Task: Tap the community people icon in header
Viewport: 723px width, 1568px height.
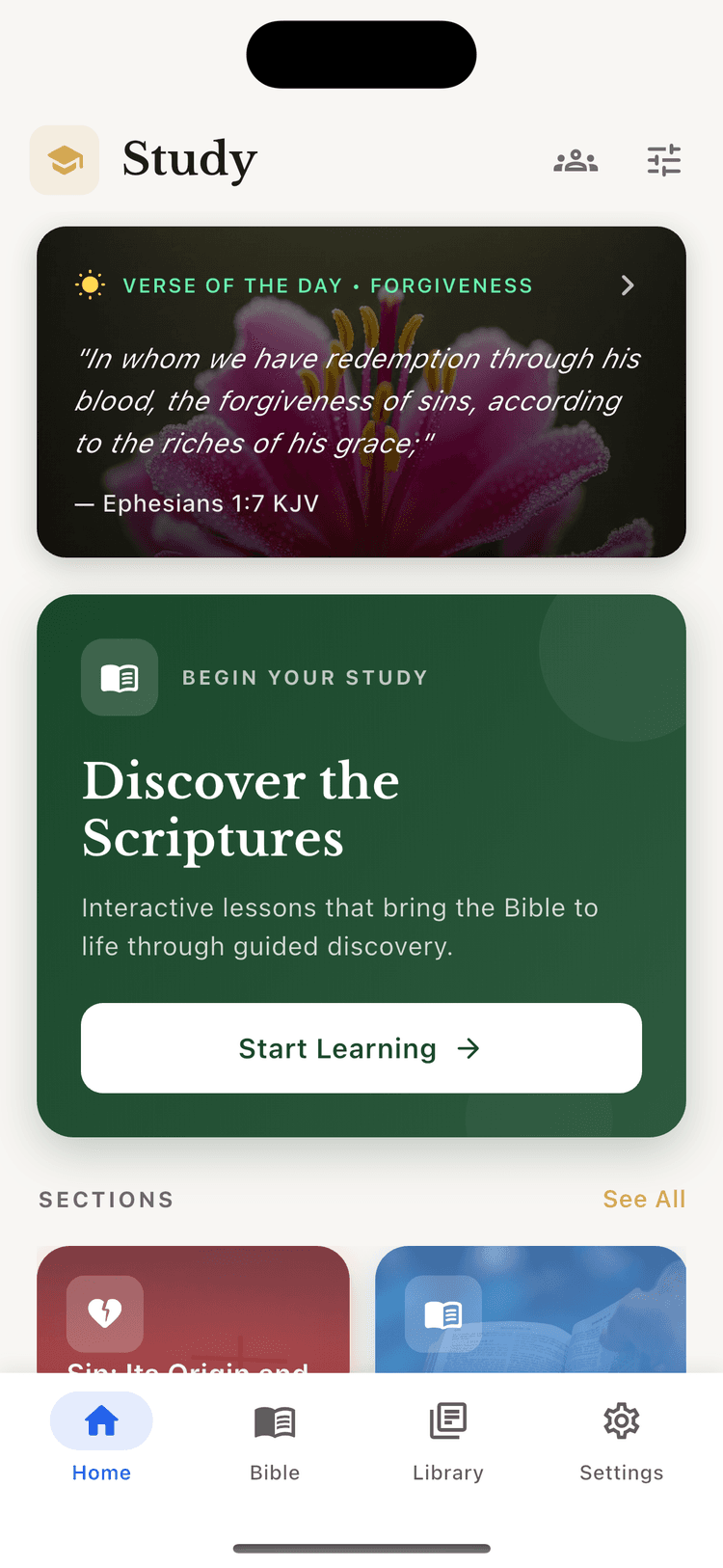Action: [576, 160]
